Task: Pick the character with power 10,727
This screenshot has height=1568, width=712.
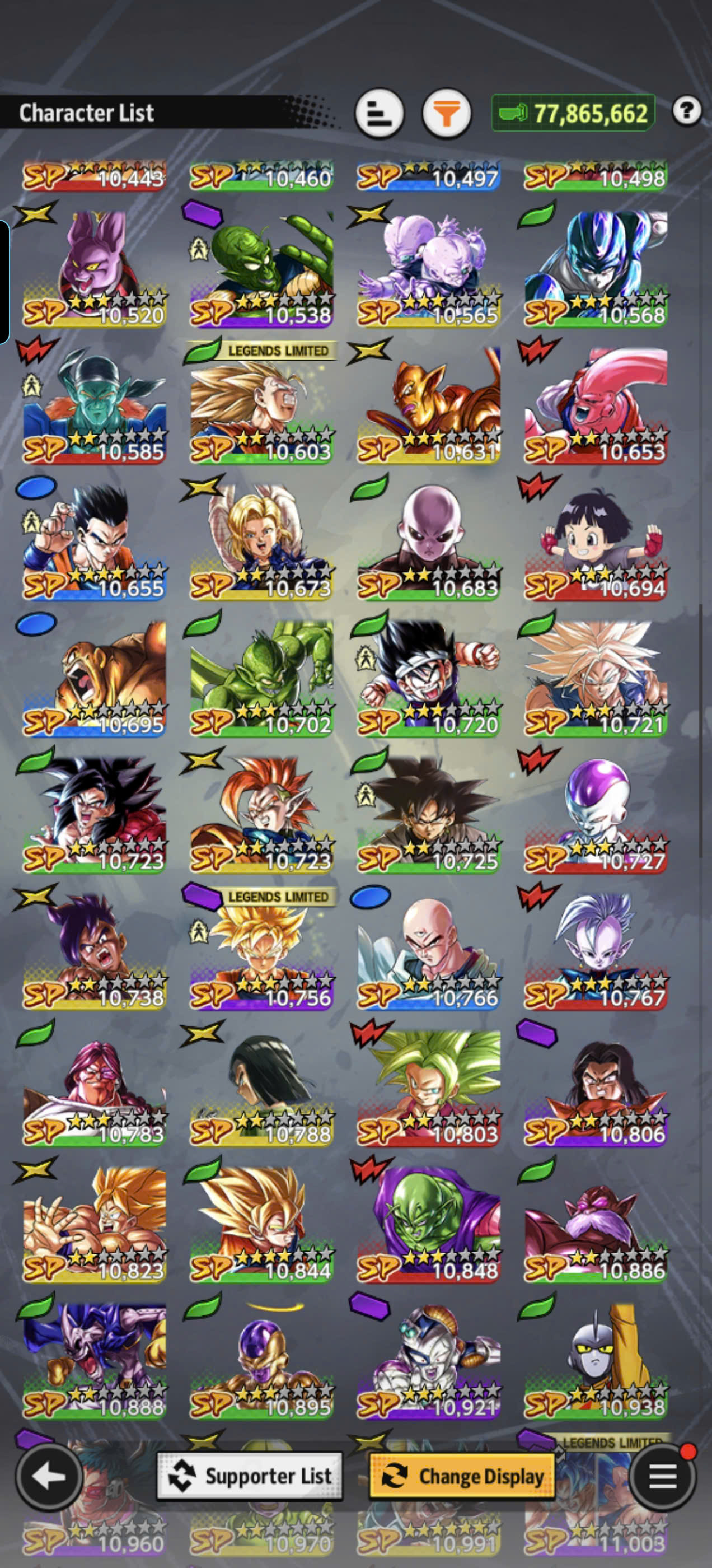Action: tap(596, 813)
